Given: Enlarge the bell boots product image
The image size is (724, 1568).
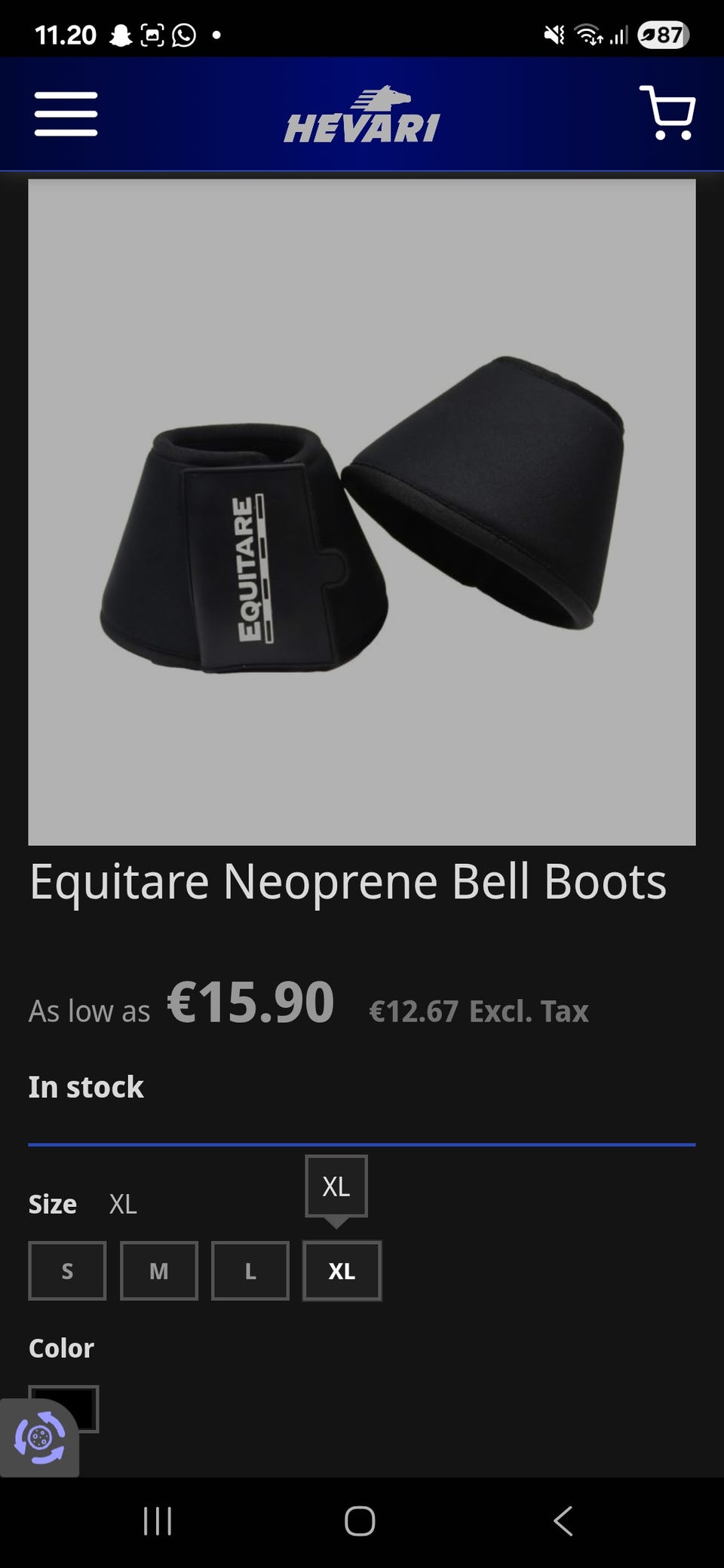Looking at the screenshot, I should 362,513.
